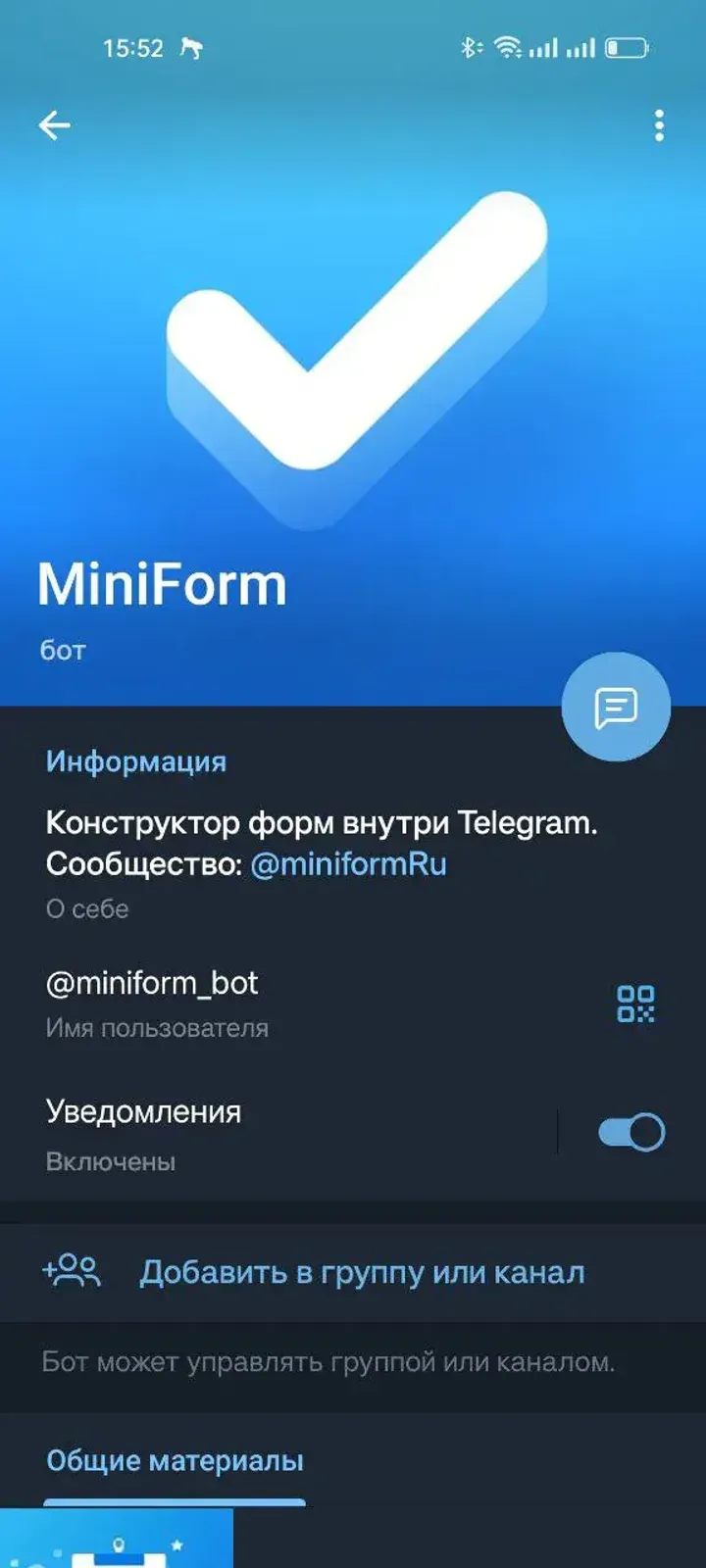Select the Информация section header
Screen dimensions: 706x1568
coord(135,761)
